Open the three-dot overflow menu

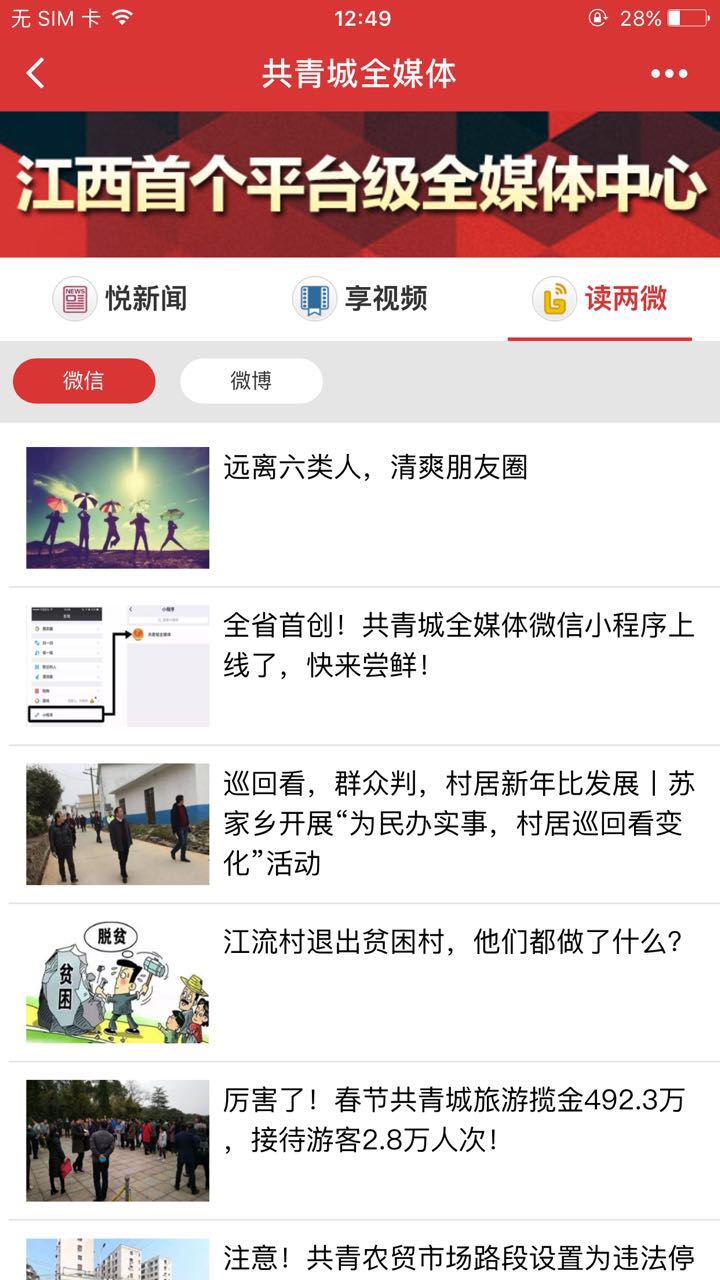coord(669,74)
